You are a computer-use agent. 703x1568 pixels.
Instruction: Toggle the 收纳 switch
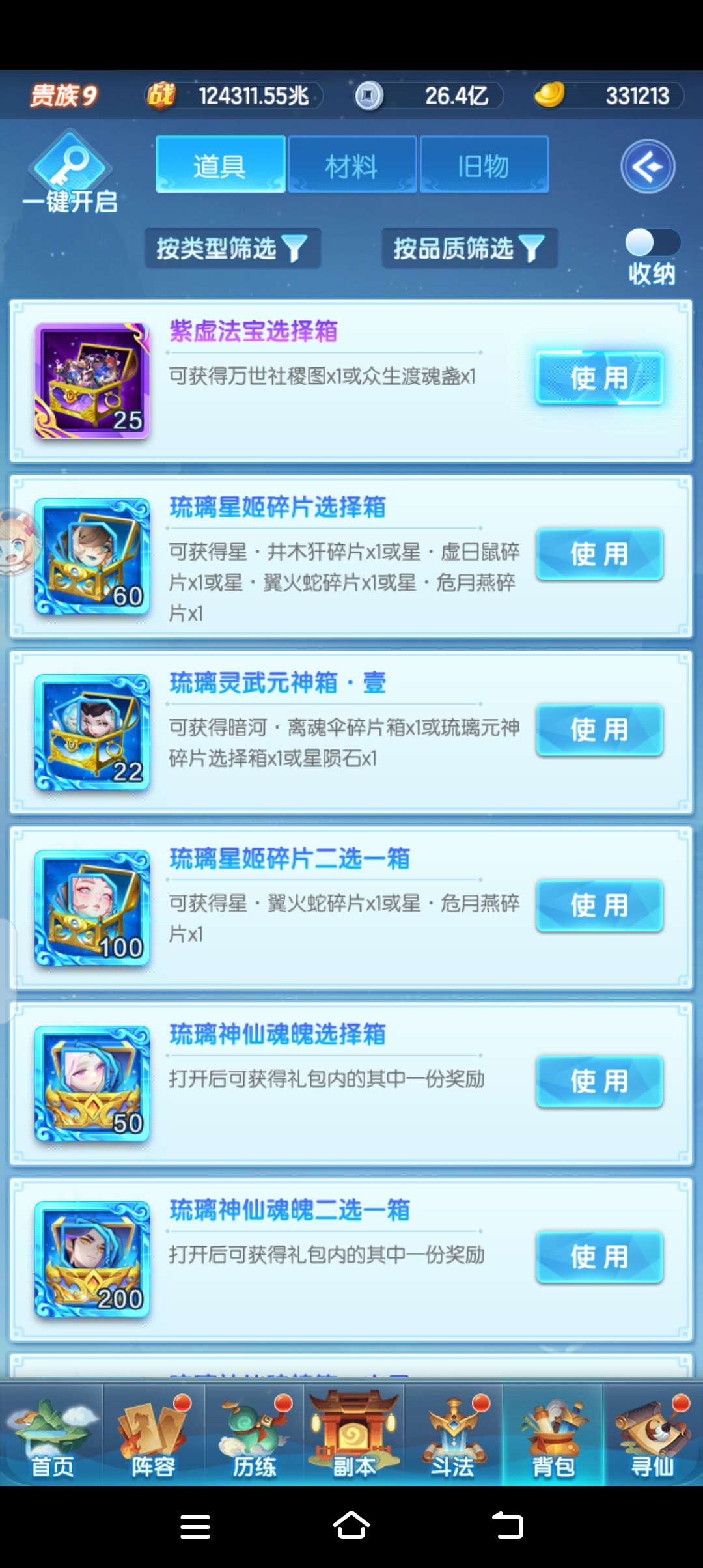[x=652, y=244]
